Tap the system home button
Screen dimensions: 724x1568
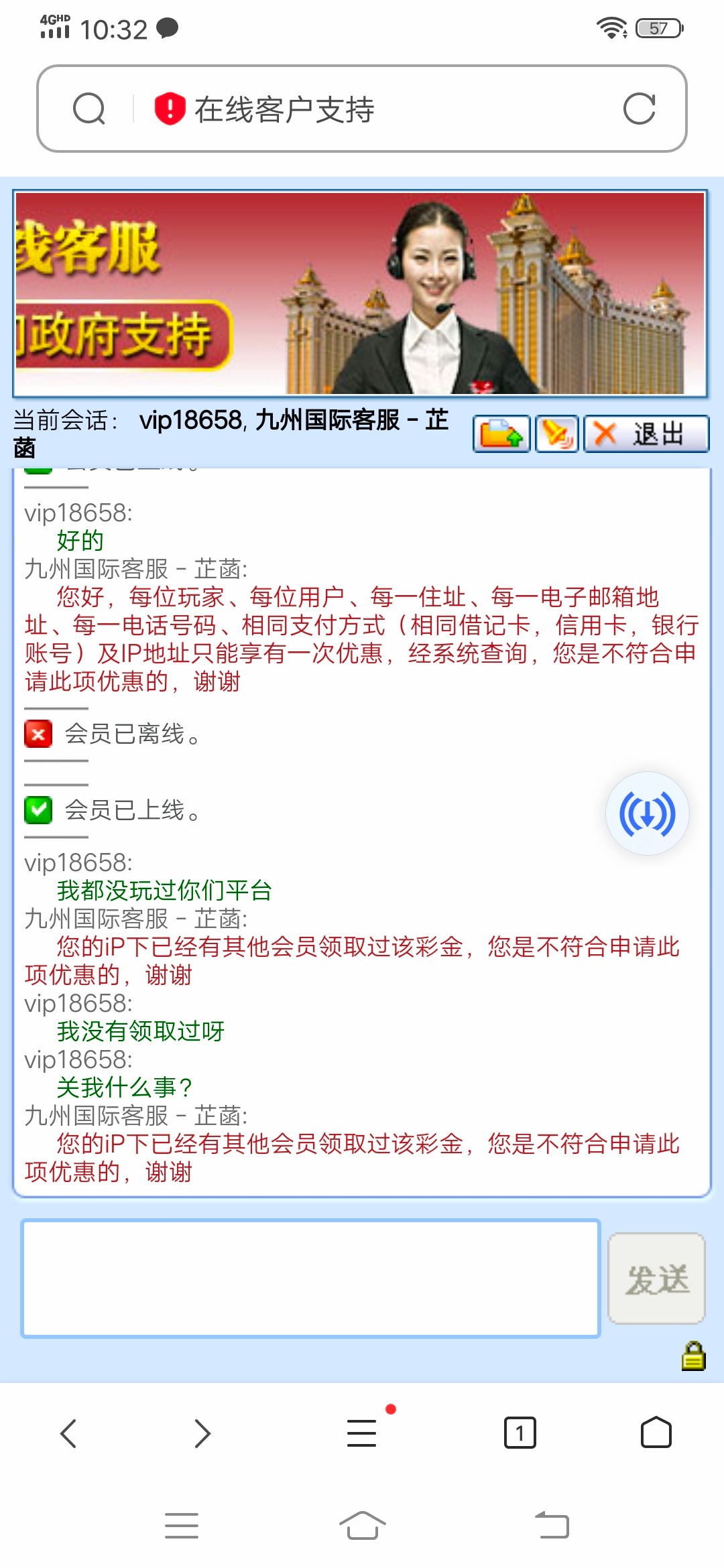[362, 1526]
